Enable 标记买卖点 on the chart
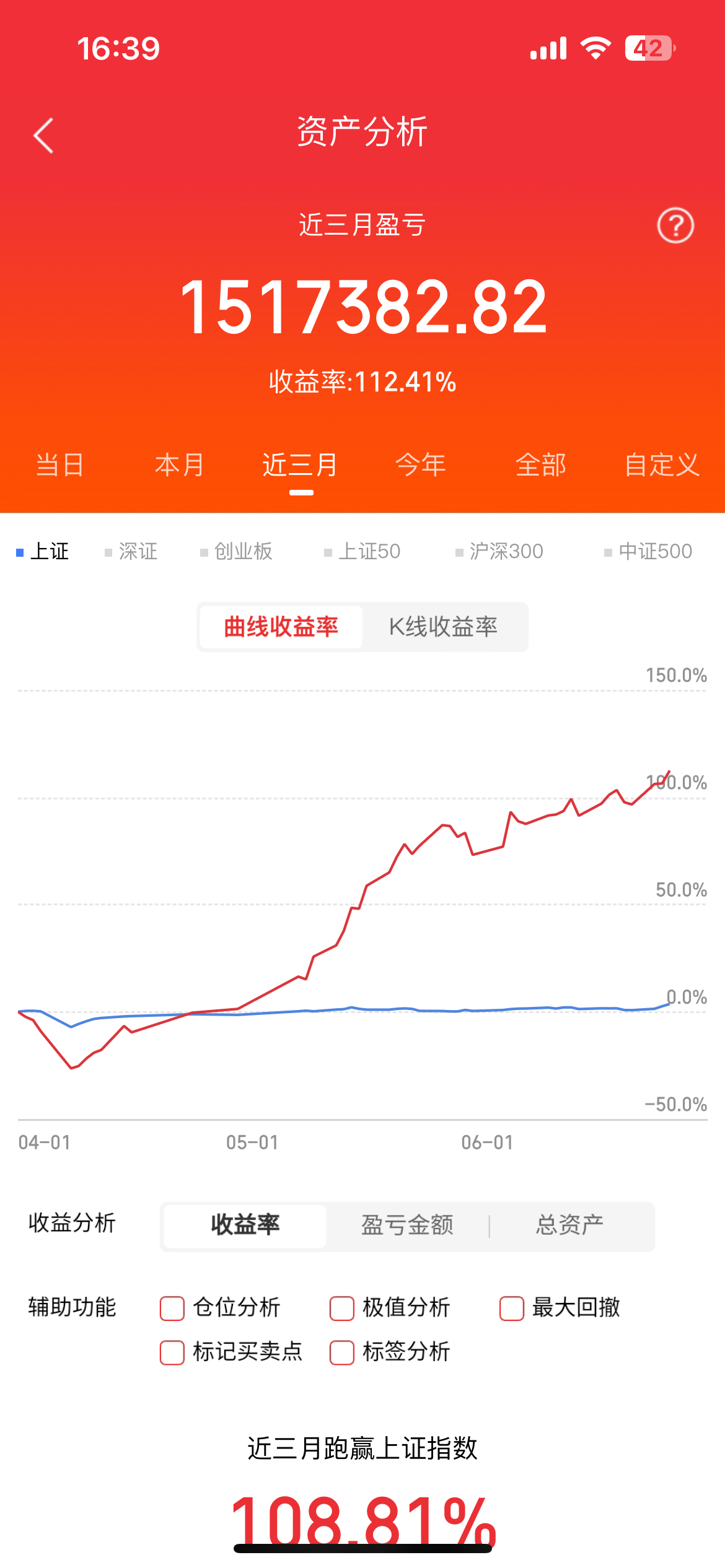The image size is (725, 1568). tap(172, 1352)
